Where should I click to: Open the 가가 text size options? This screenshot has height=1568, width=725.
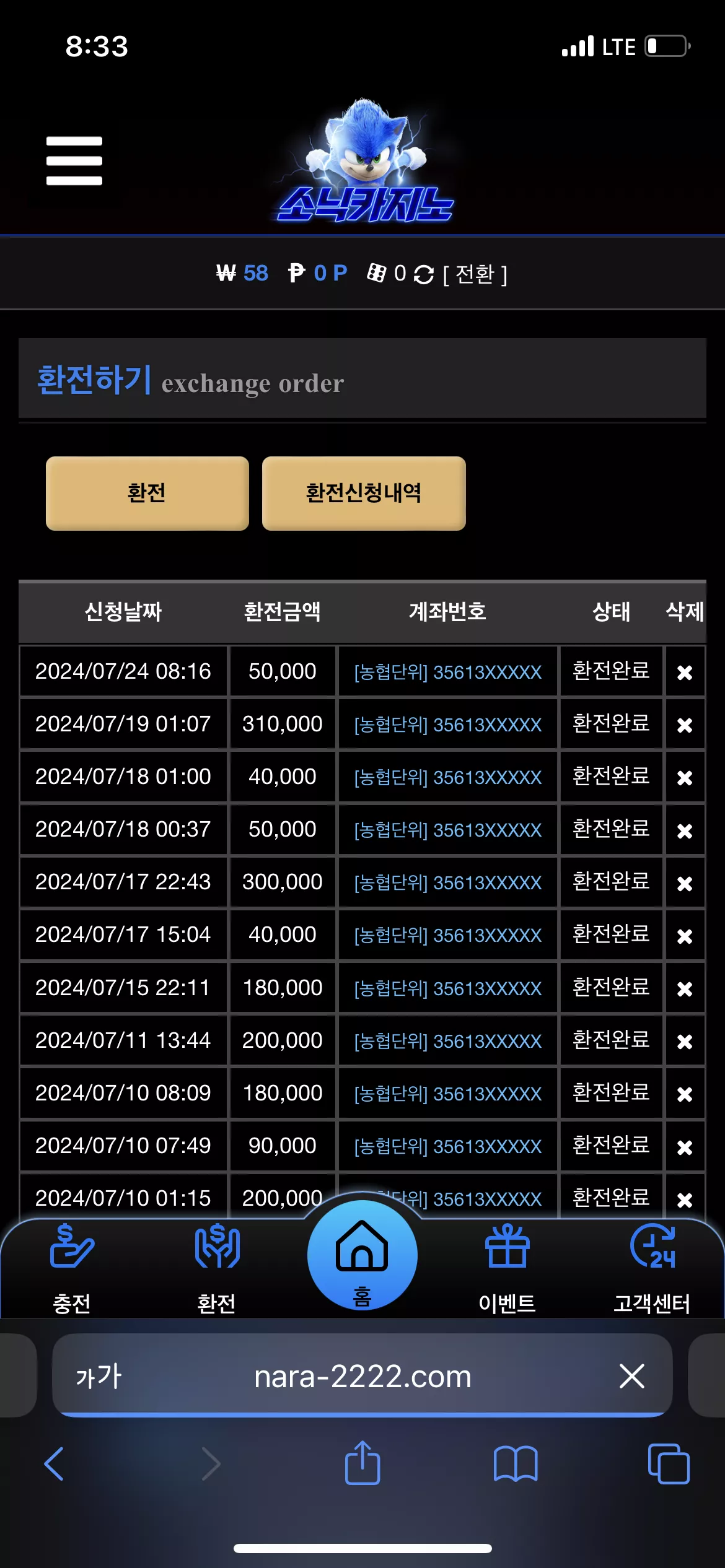(99, 1376)
